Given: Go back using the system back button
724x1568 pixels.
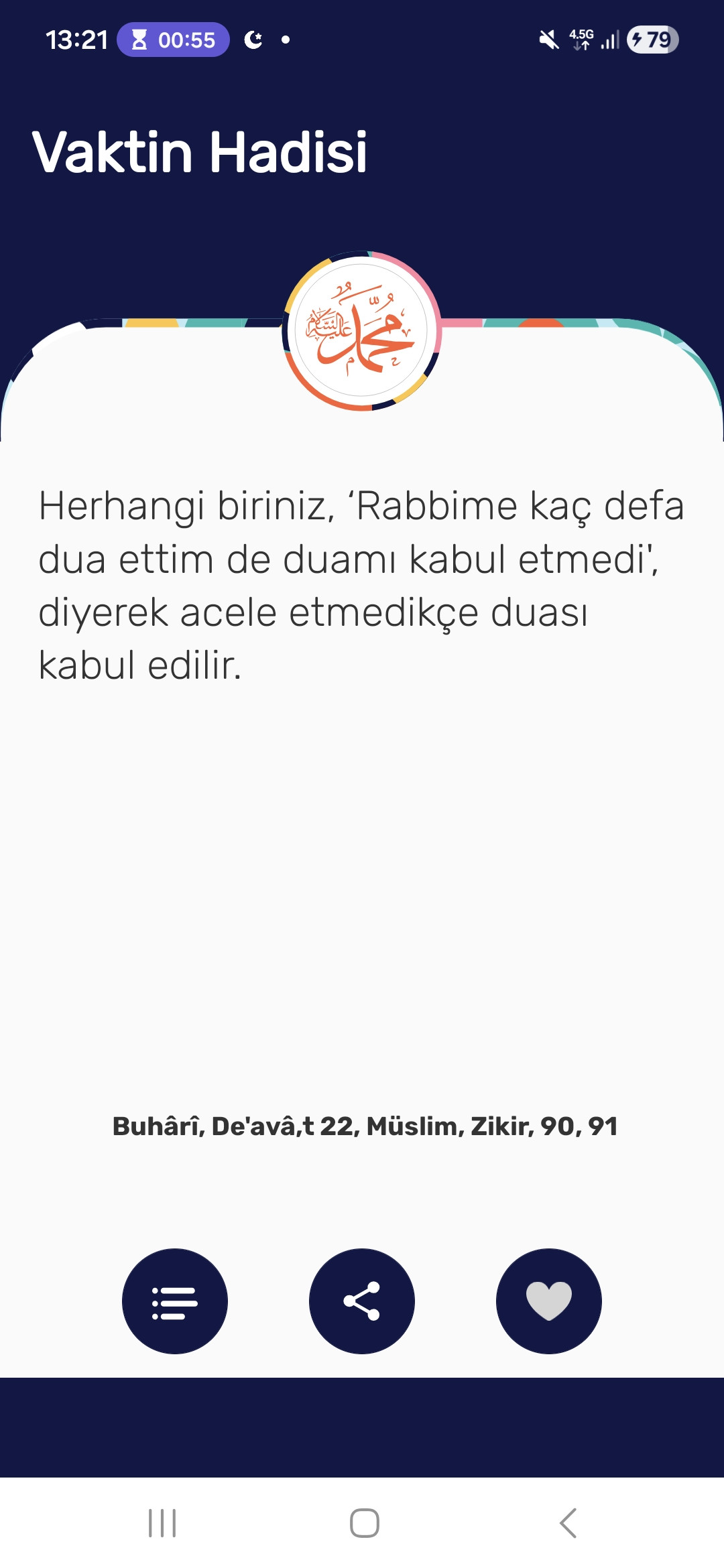Looking at the screenshot, I should click(x=568, y=1523).
